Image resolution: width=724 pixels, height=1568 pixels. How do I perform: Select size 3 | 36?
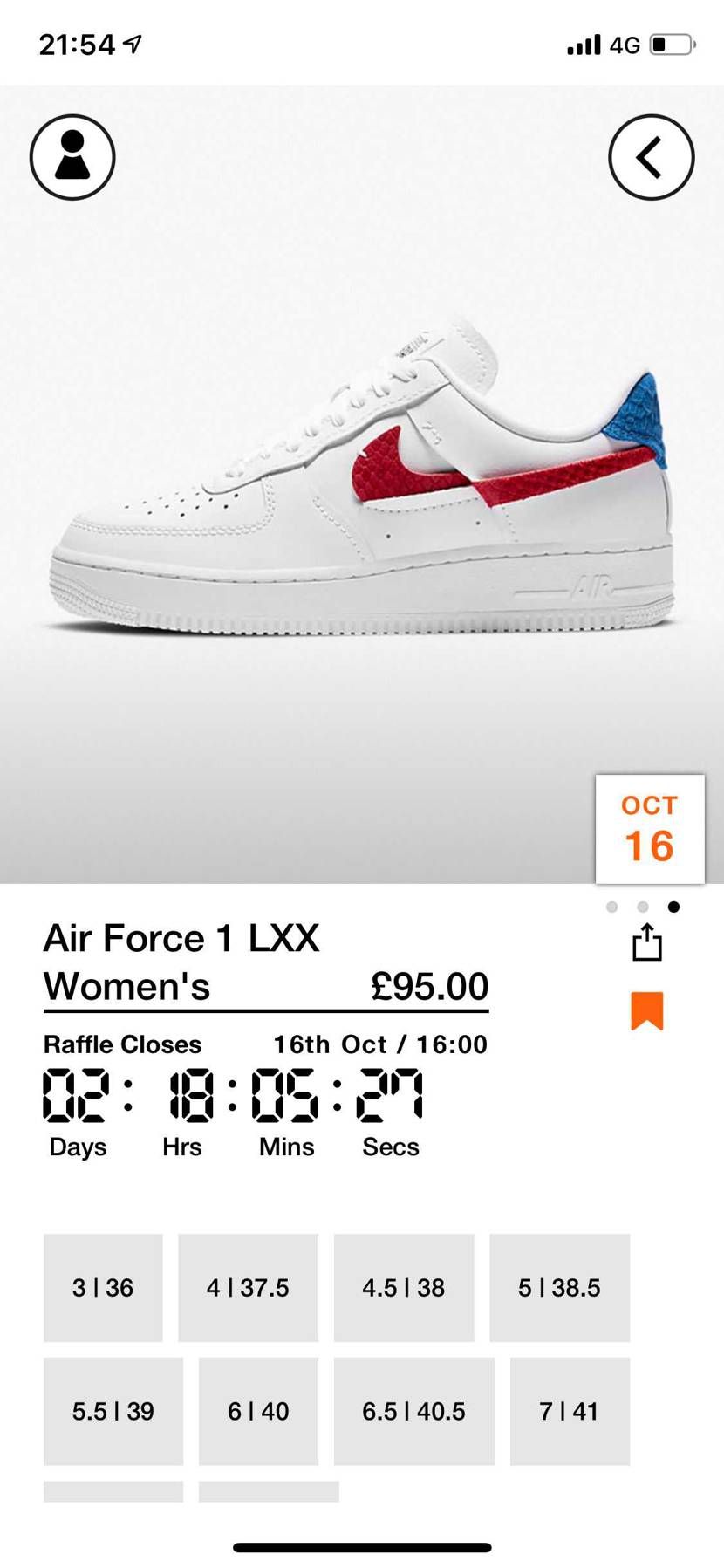[x=103, y=1287]
